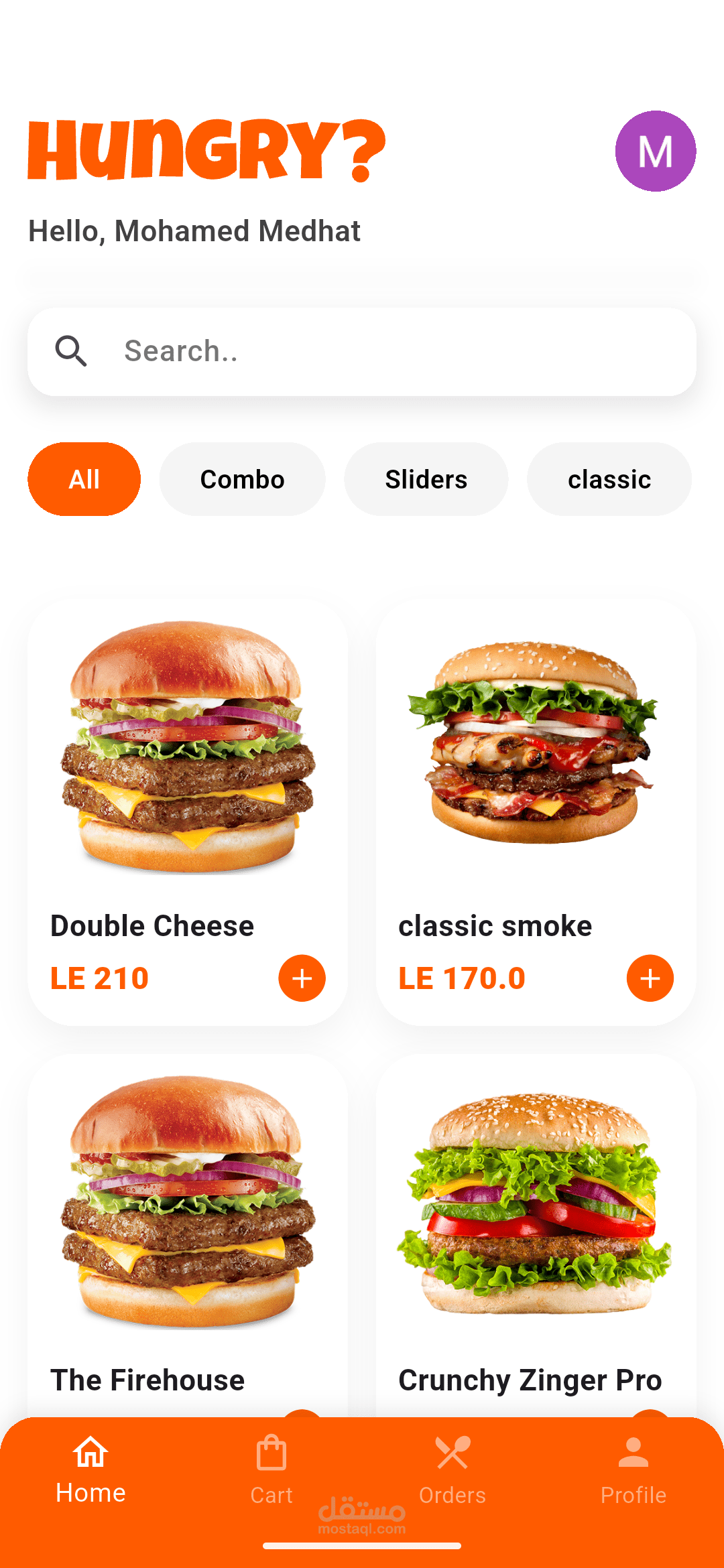This screenshot has width=724, height=1568.
Task: Add classic smoke to cart
Action: coord(650,978)
